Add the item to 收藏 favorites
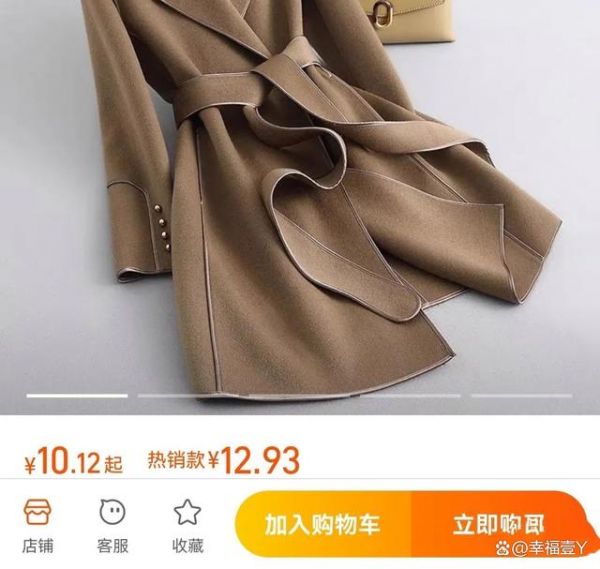Screen dimensions: 600x569 187,526
